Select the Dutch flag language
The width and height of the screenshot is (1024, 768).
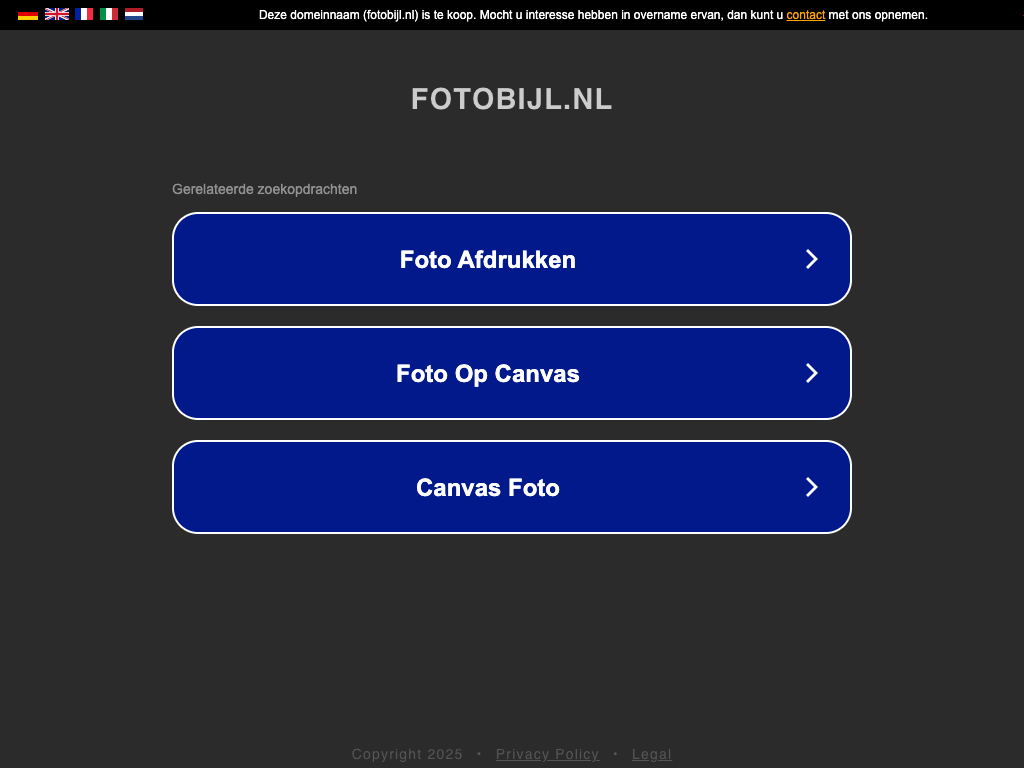[134, 14]
